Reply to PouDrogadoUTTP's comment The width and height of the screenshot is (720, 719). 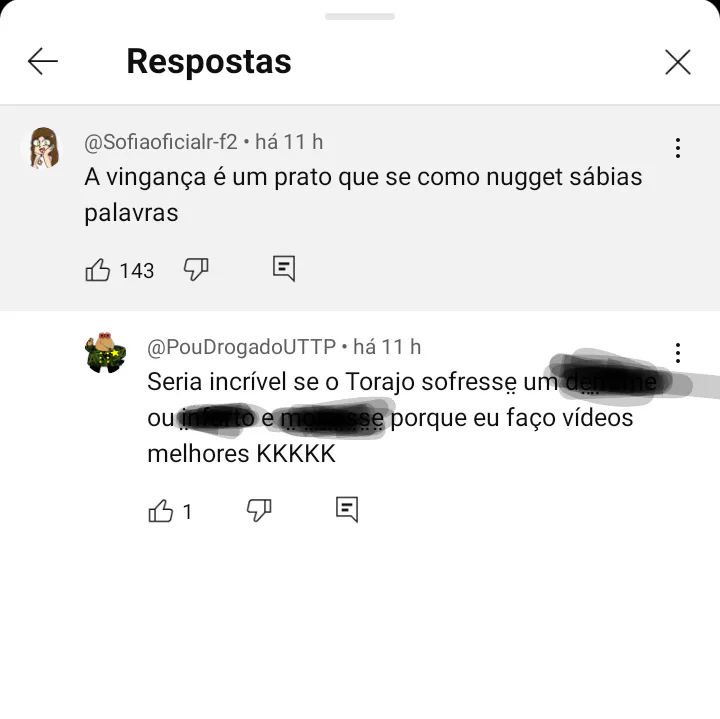pyautogui.click(x=346, y=509)
